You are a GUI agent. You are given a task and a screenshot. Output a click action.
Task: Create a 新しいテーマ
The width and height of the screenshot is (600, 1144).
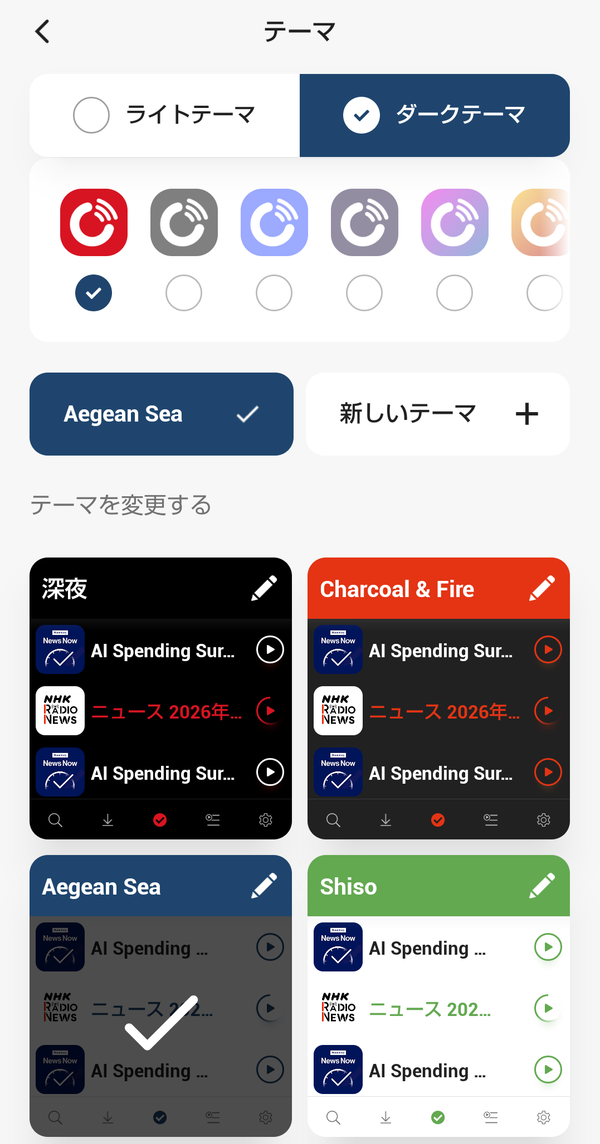(438, 414)
